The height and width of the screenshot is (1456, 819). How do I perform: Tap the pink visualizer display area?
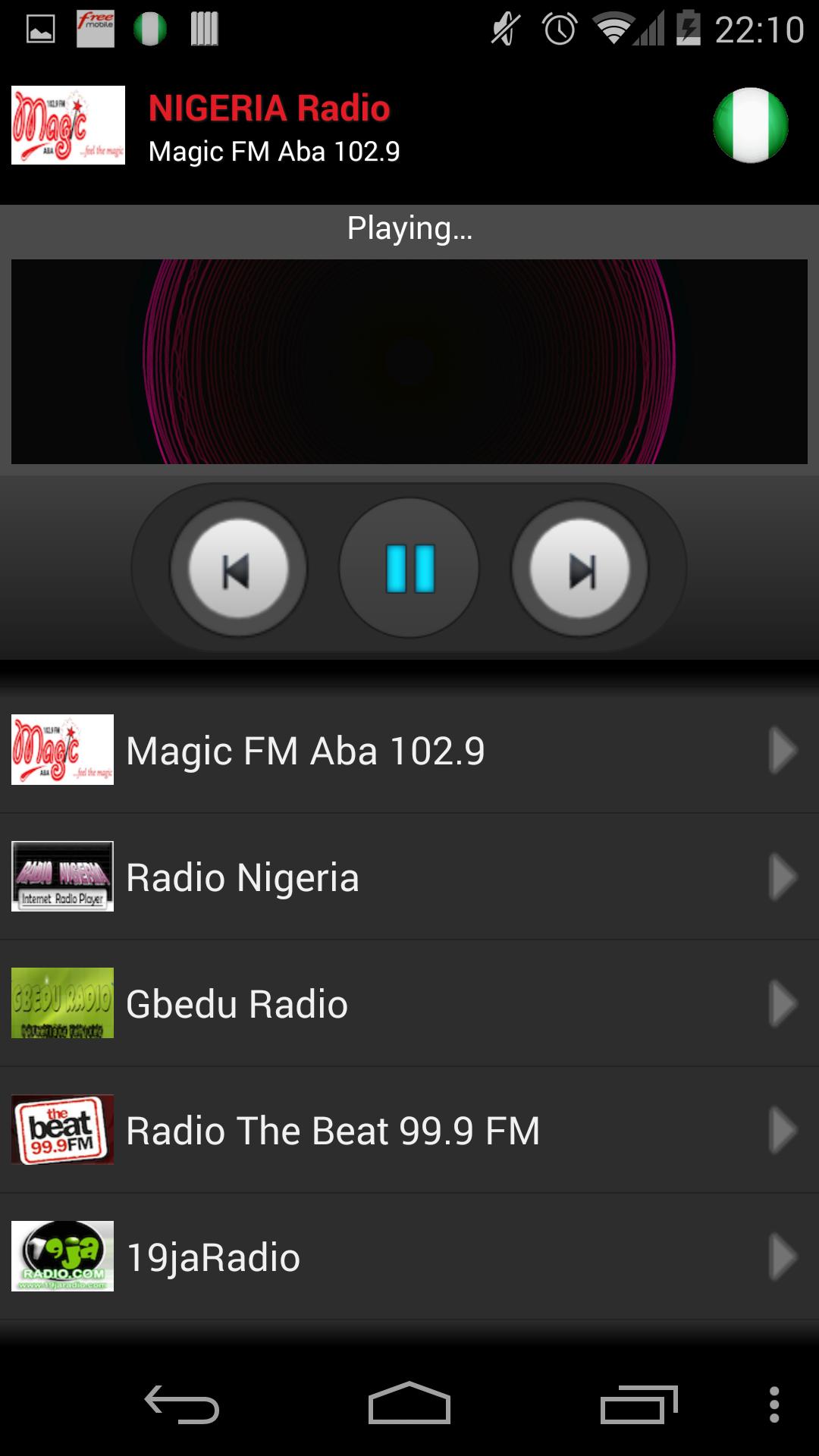click(x=409, y=362)
